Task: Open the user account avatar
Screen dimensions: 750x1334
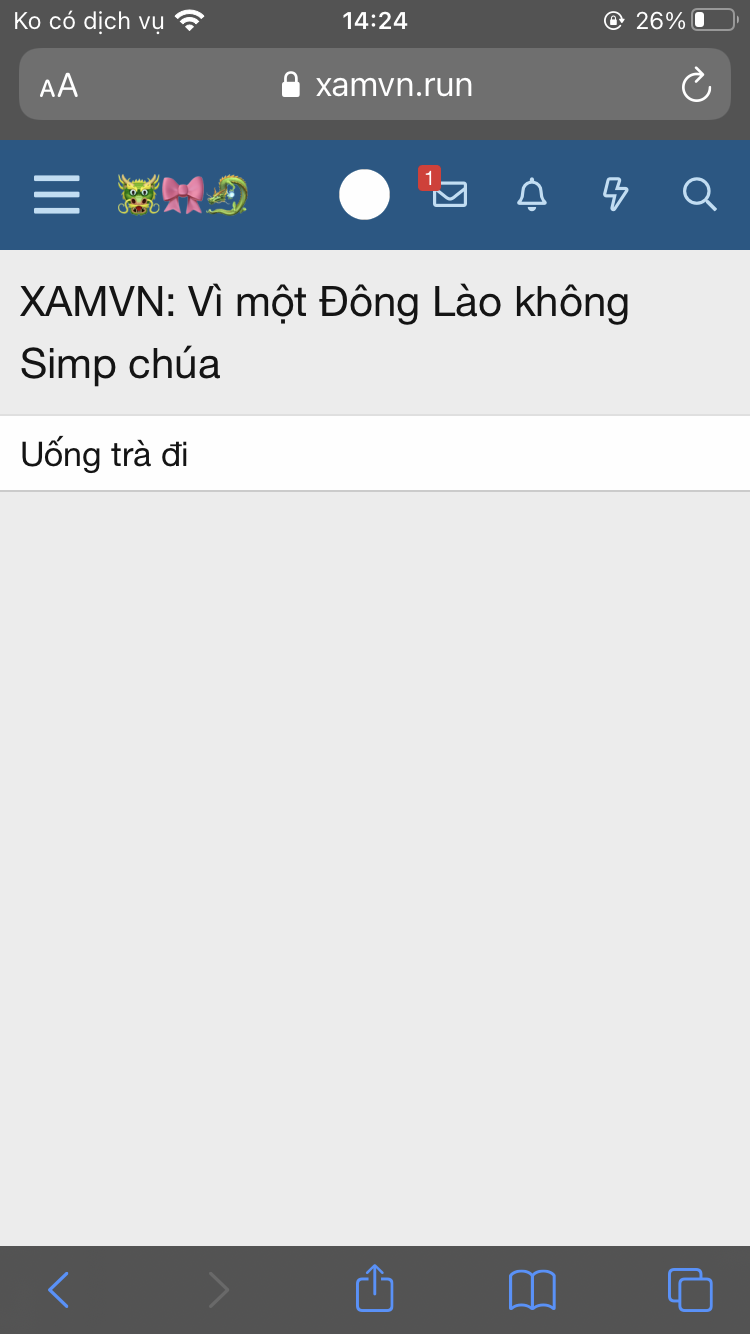Action: [364, 195]
